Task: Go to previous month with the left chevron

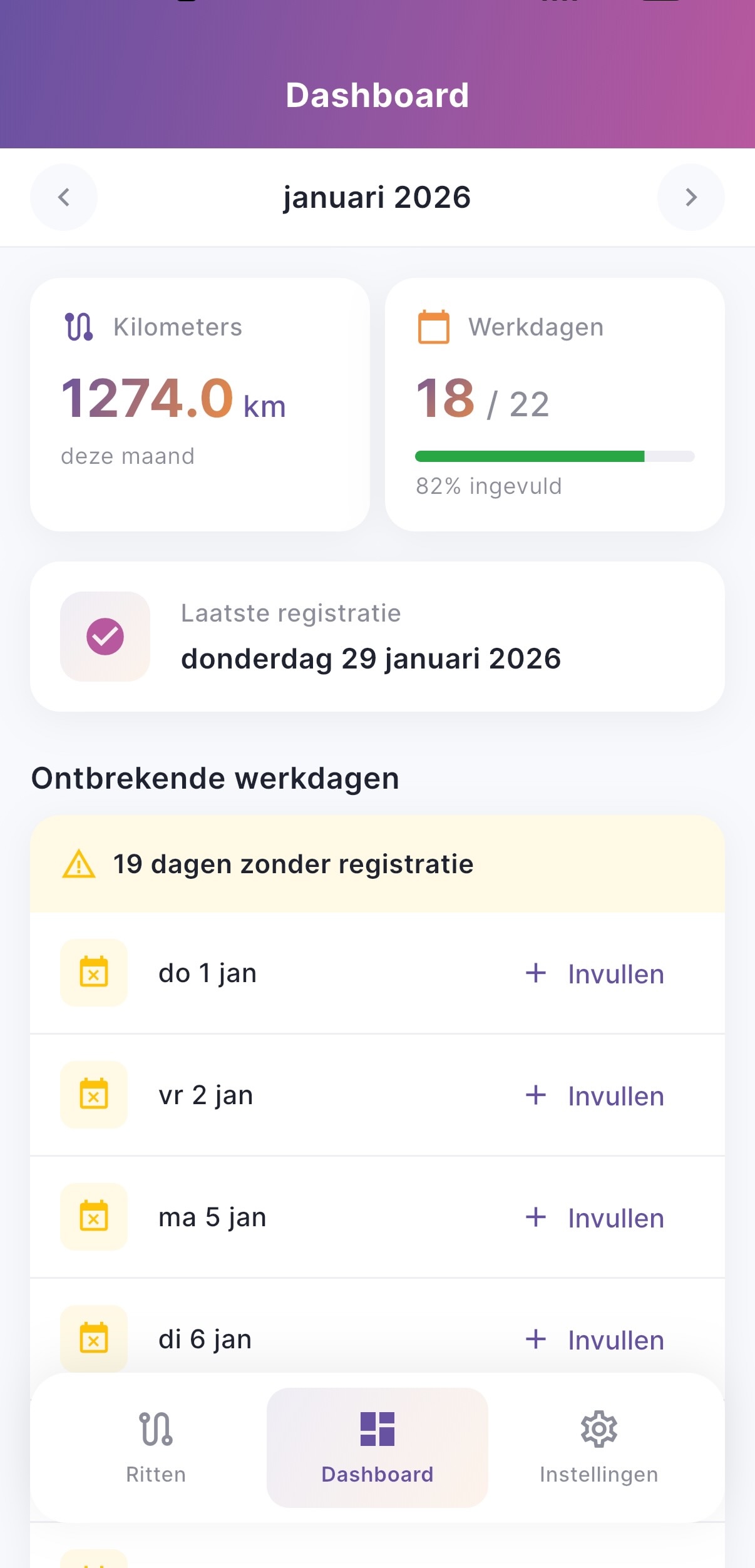Action: (x=63, y=197)
